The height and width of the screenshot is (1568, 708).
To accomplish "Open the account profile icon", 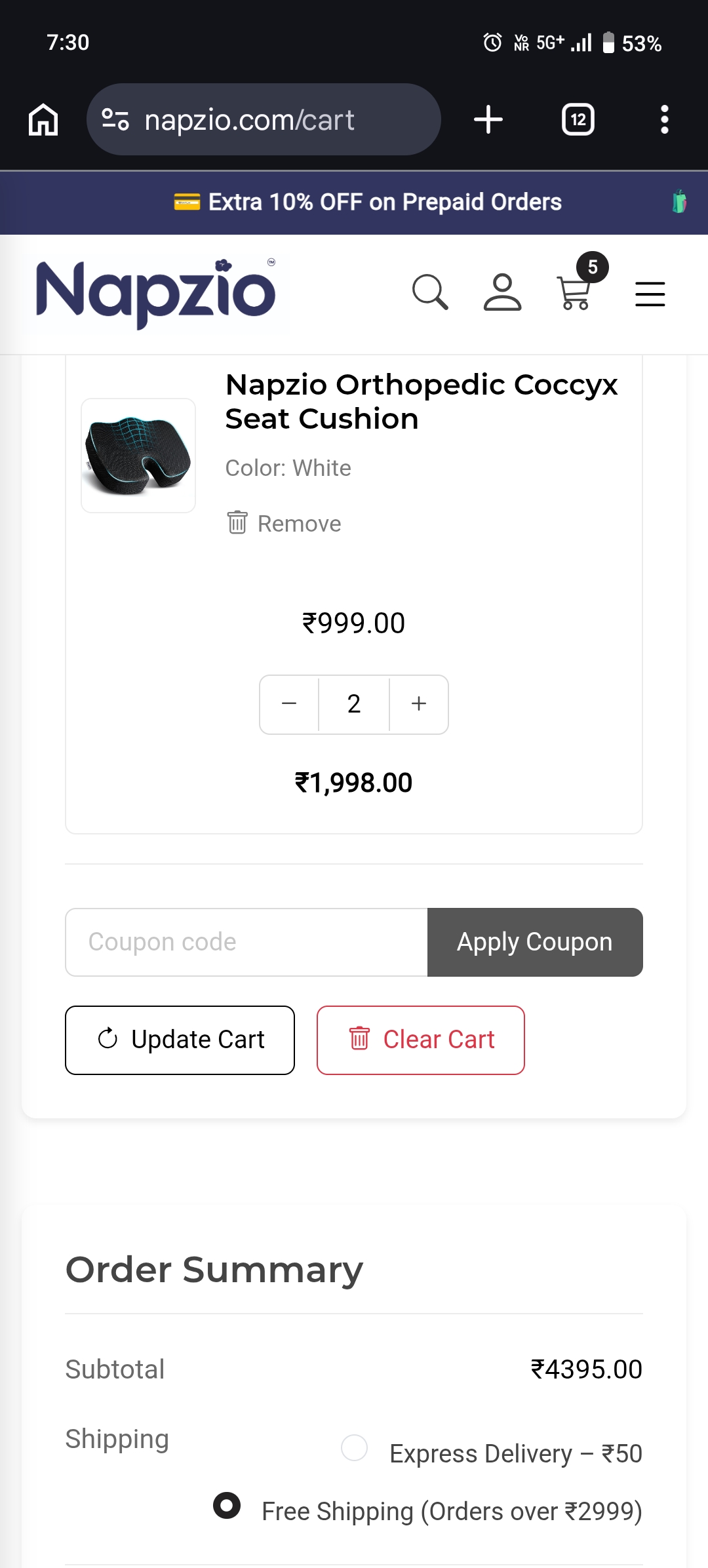I will coord(501,294).
